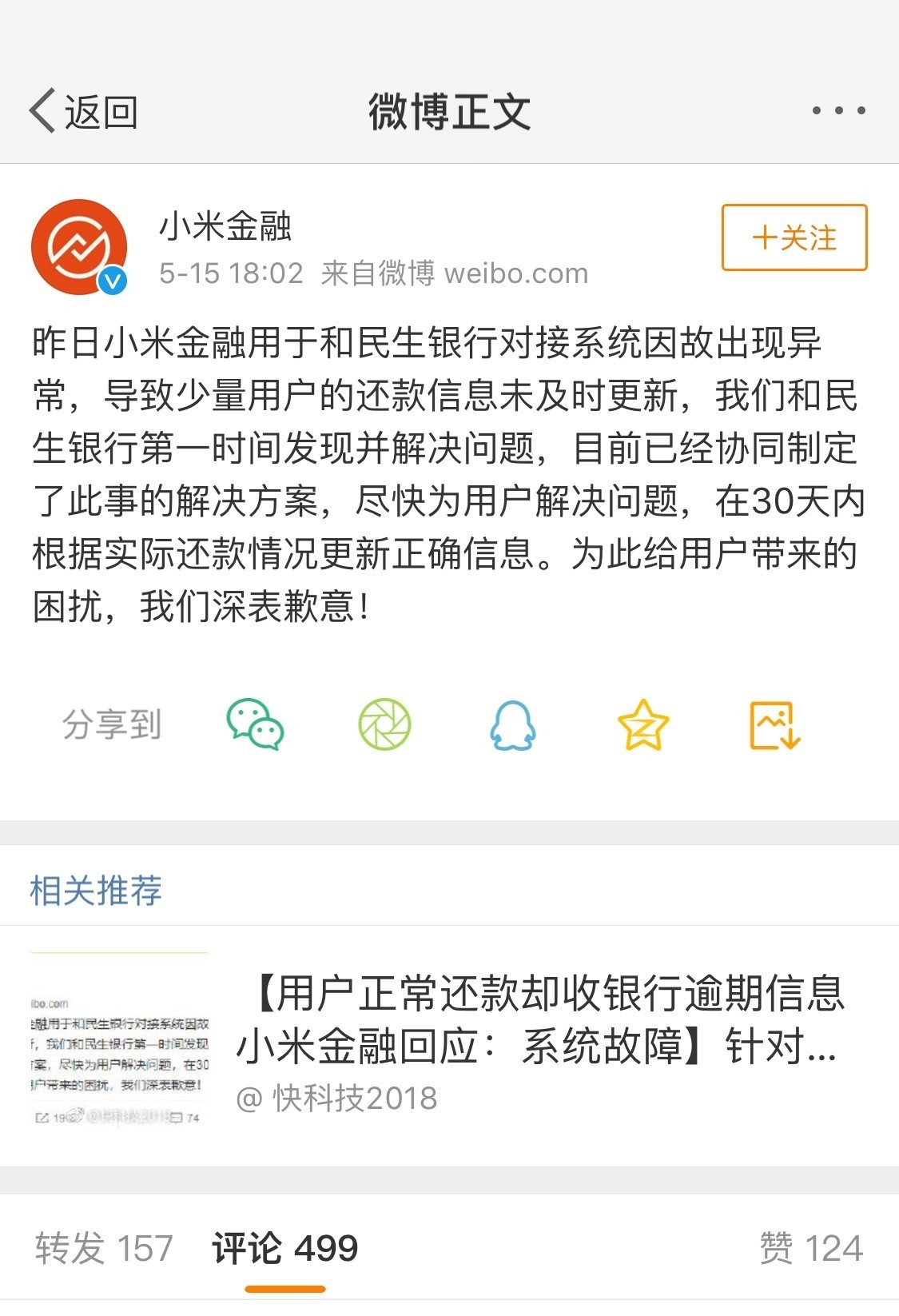View 赞 124 likes tab
The height and width of the screenshot is (1316, 899).
pyautogui.click(x=810, y=1247)
